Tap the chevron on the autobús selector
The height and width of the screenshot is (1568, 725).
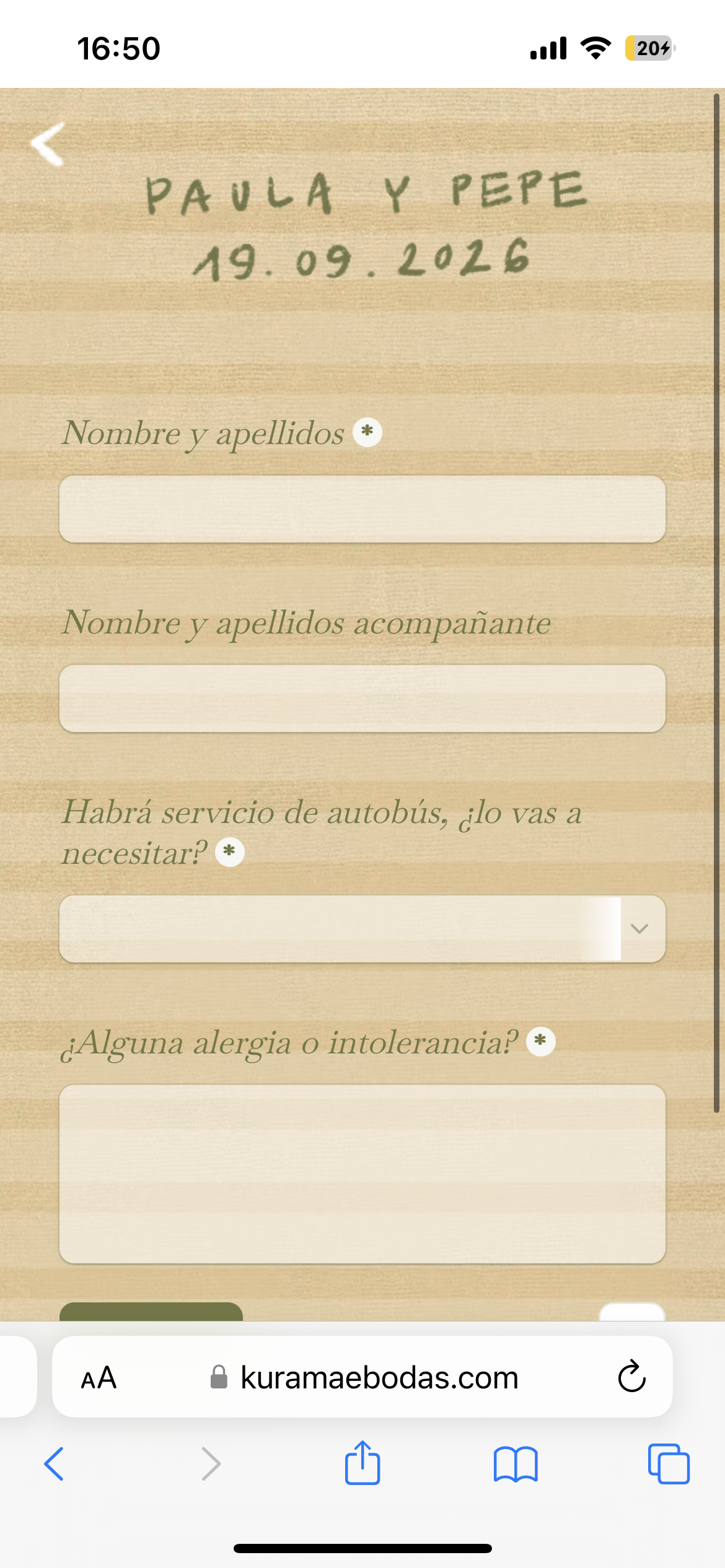pos(639,928)
